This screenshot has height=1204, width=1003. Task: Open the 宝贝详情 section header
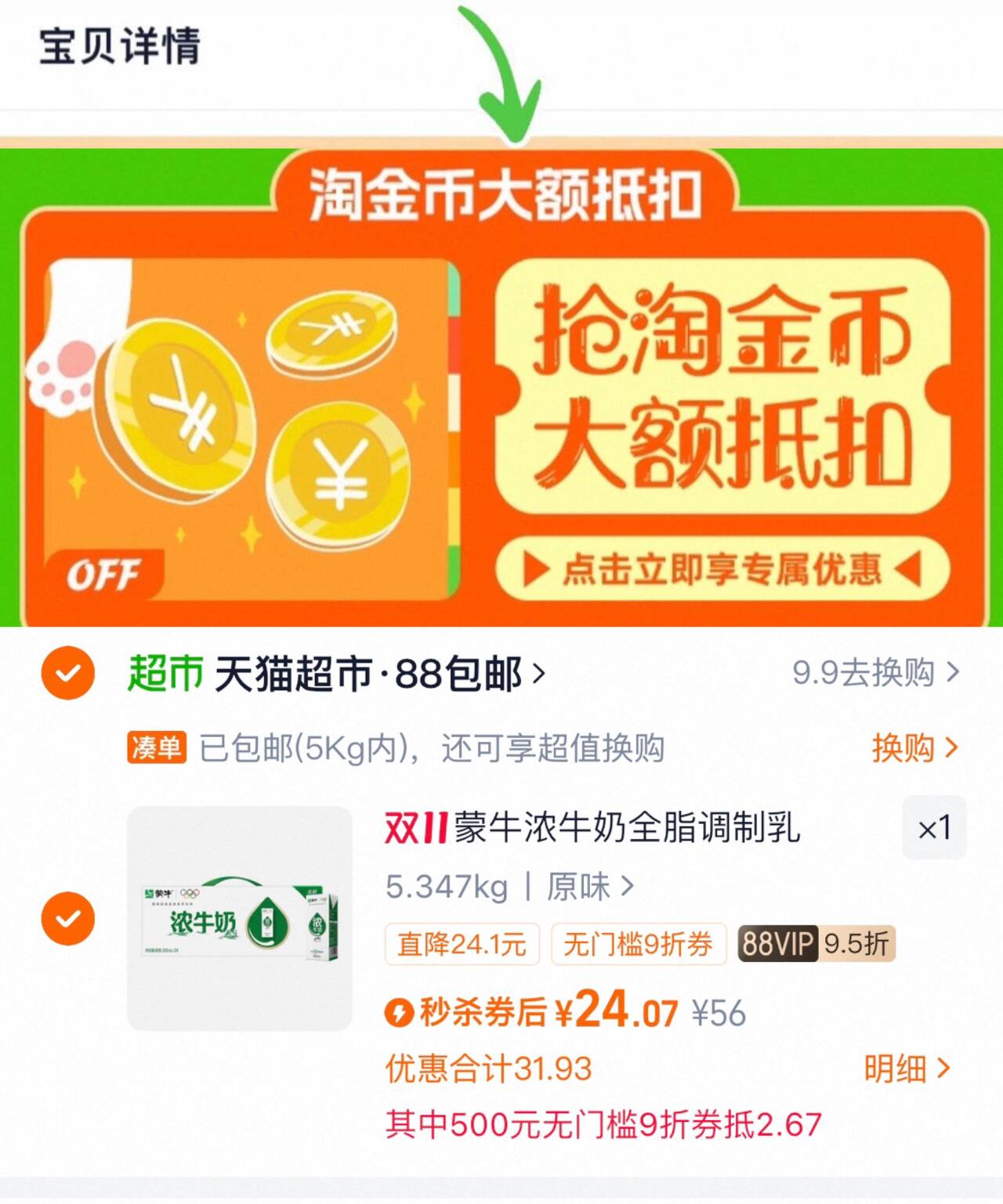pos(121,49)
